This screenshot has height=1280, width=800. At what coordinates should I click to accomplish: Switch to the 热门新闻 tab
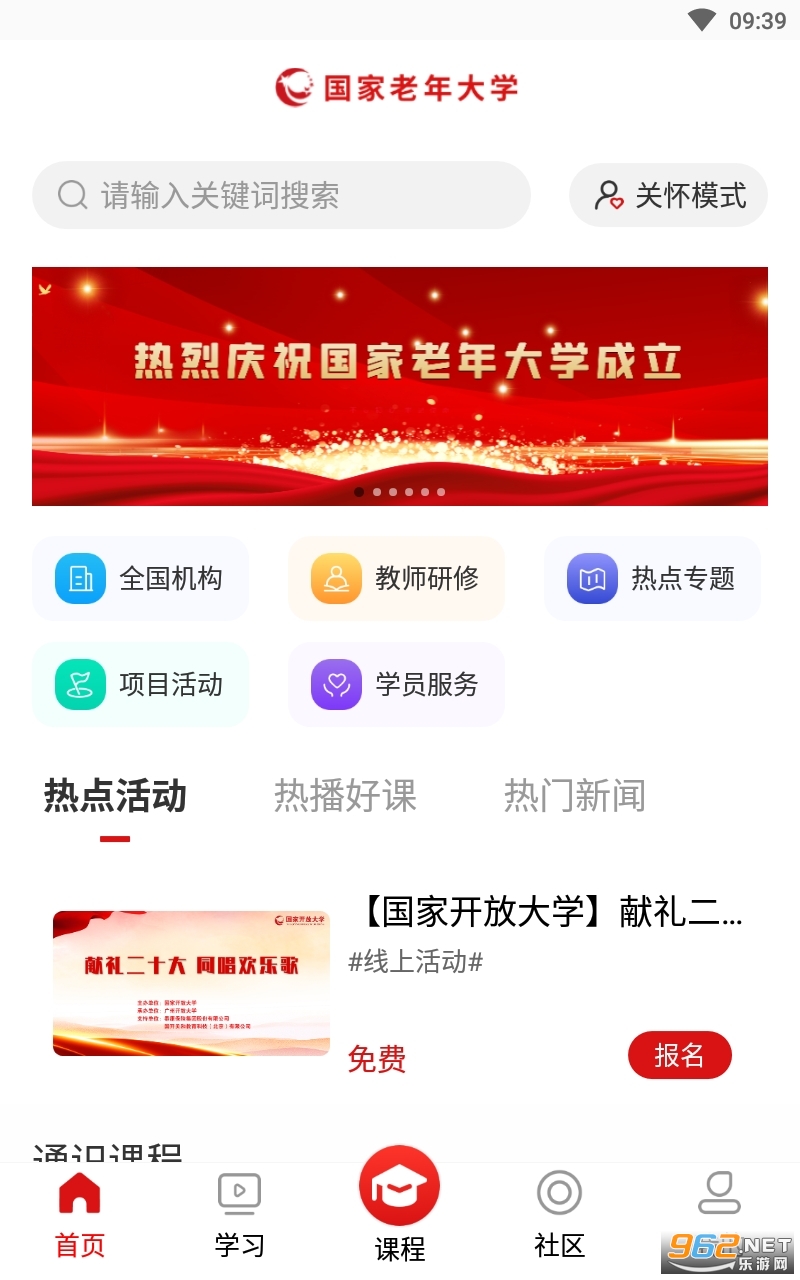(x=575, y=797)
